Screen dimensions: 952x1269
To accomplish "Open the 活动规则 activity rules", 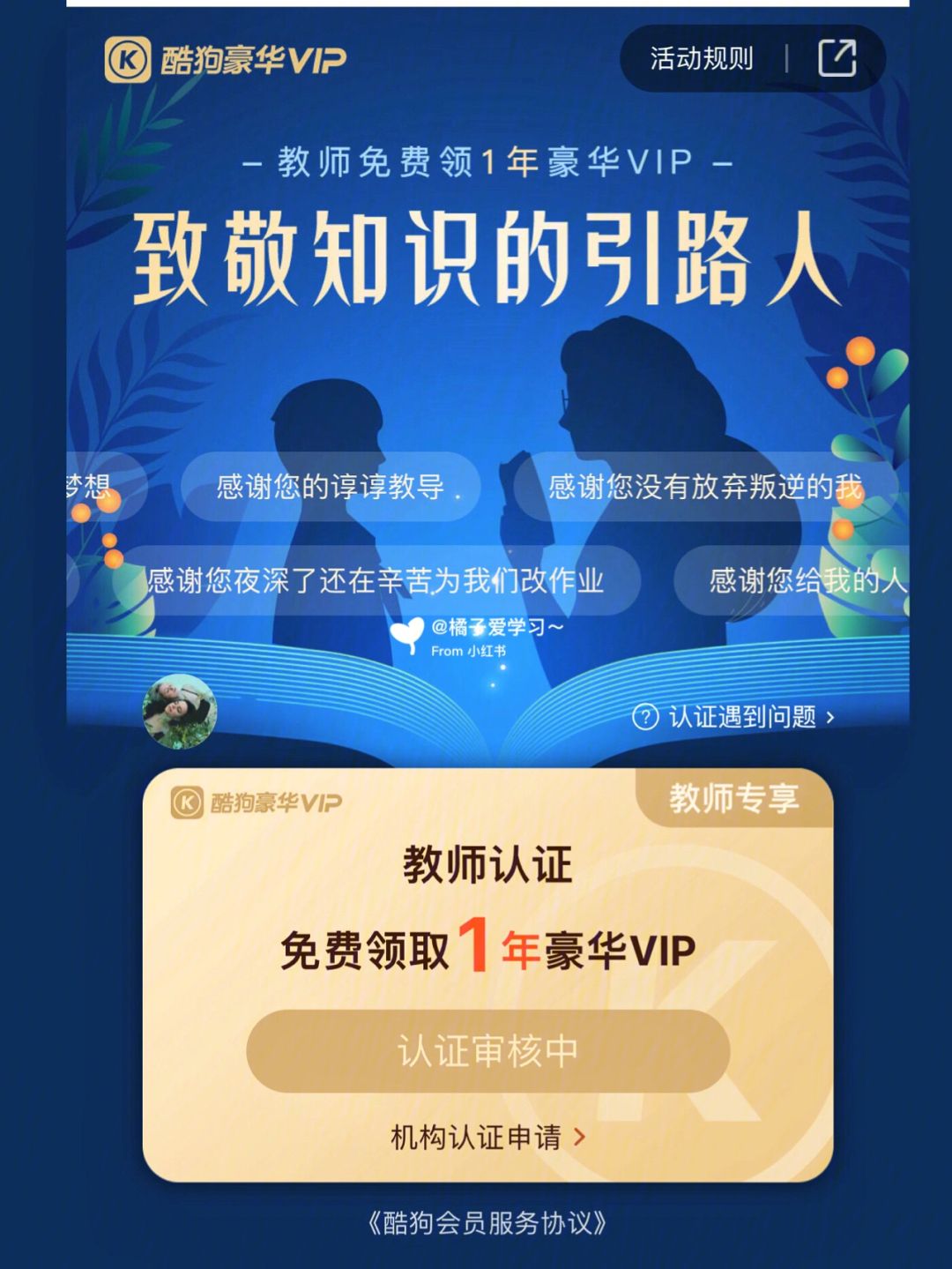I will tap(701, 59).
